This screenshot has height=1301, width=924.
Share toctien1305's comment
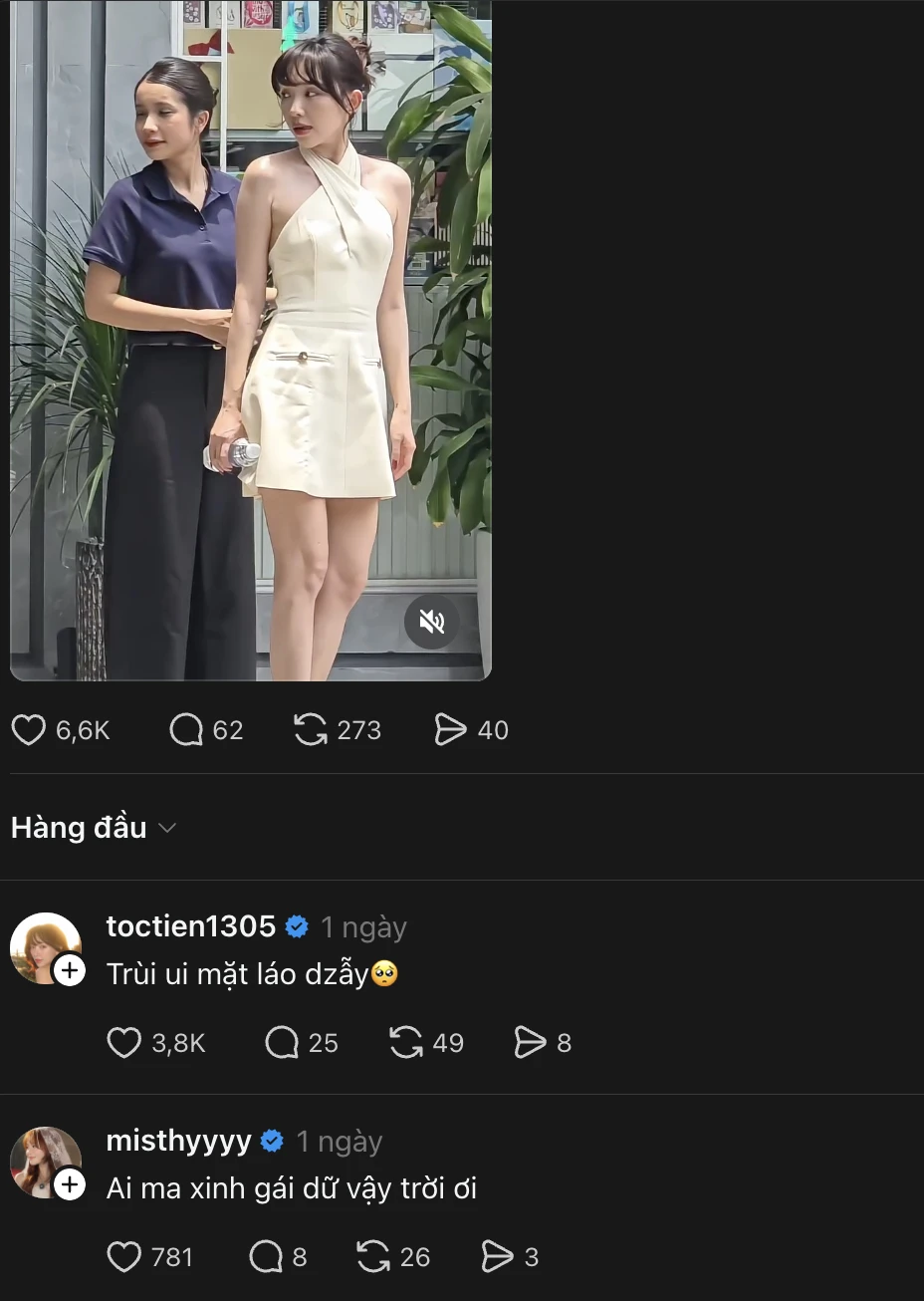point(530,1043)
